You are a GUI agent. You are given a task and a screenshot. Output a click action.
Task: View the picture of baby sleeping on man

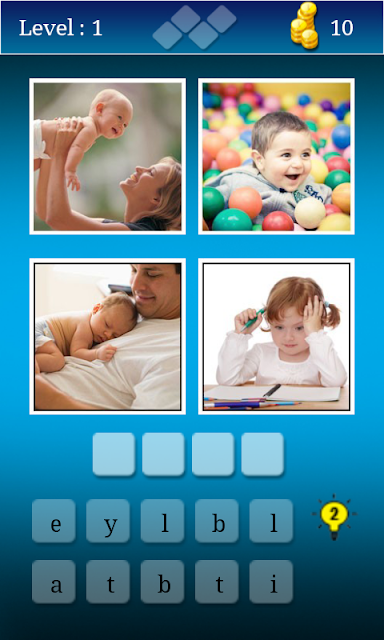107,336
